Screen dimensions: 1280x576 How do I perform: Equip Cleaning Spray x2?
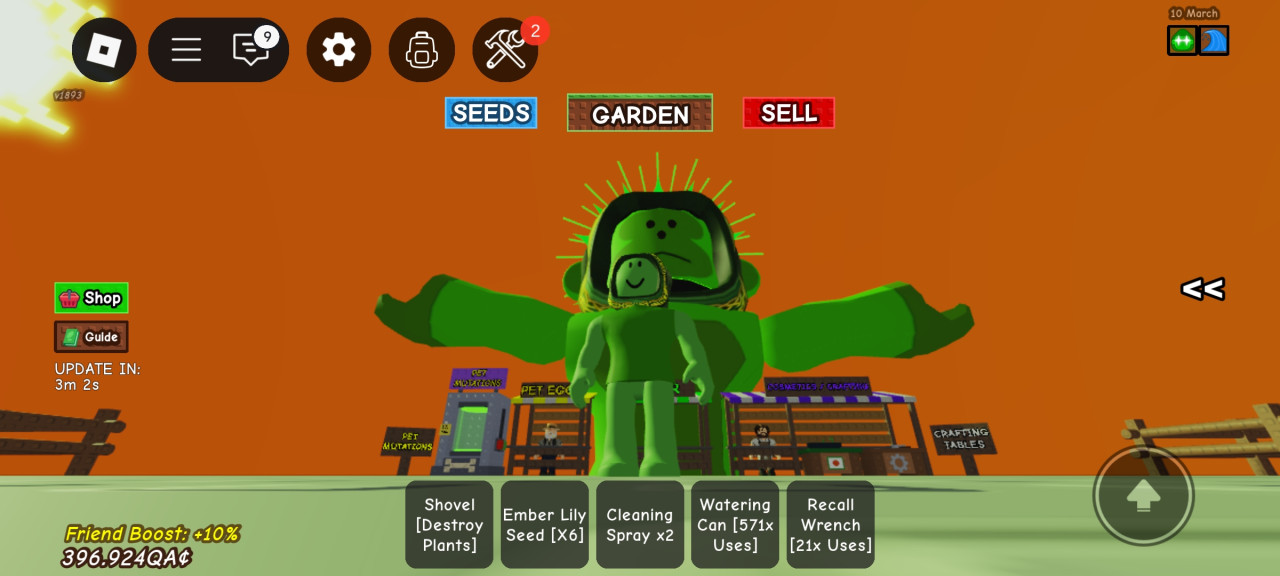point(640,525)
